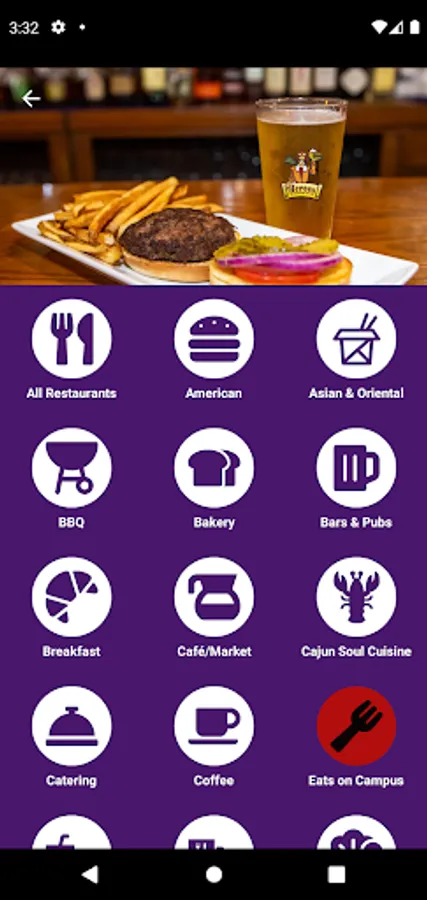
Task: Tap the system home button
Action: point(214,874)
